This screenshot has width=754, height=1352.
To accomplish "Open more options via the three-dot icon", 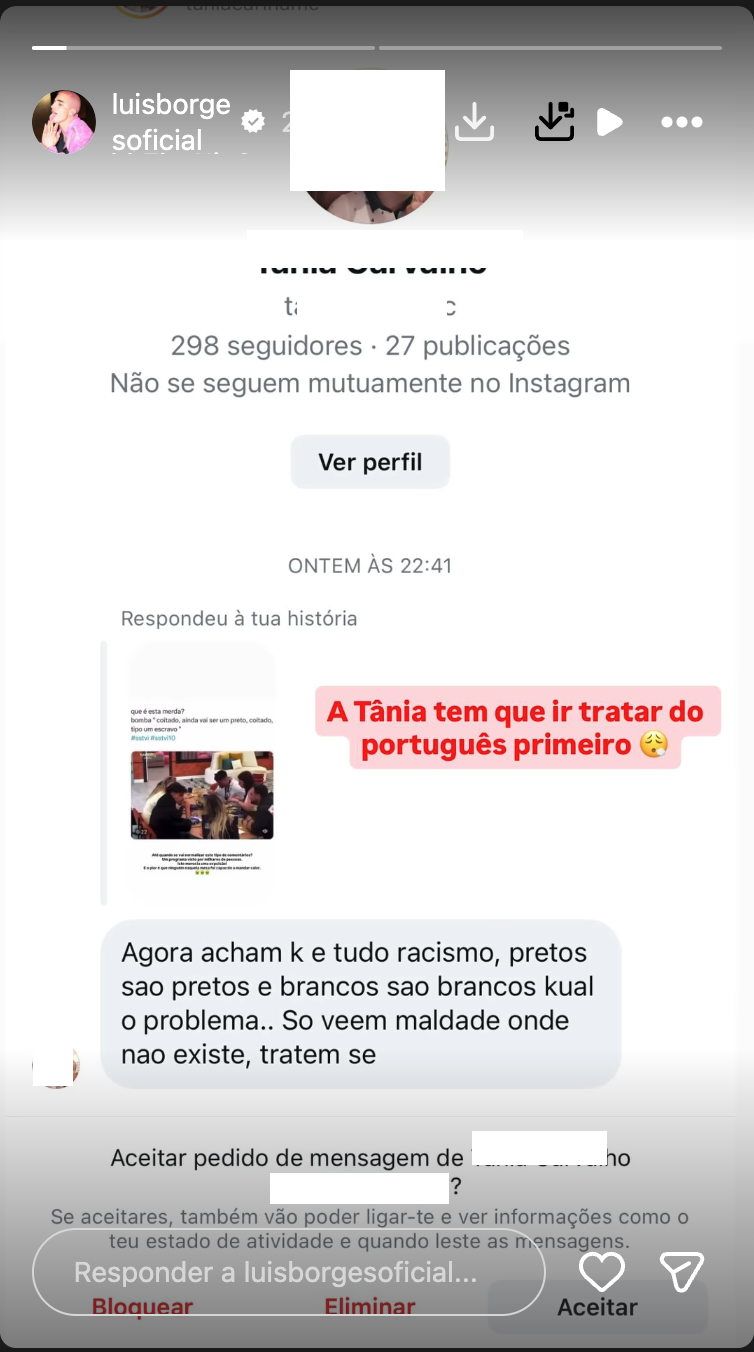I will click(x=682, y=122).
